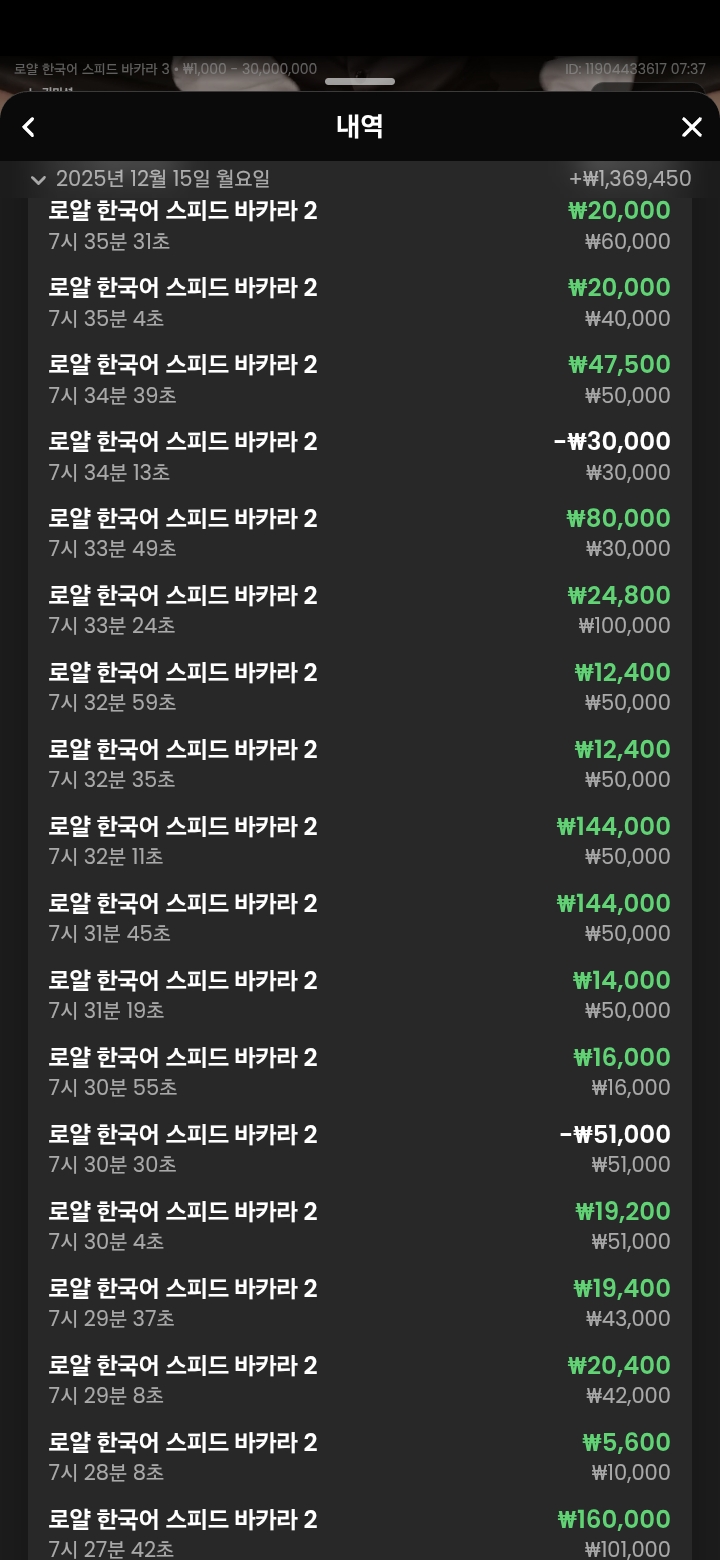Open the 7시 32분 35초 round entry
Screen dimensions: 720x1560
coord(359,765)
